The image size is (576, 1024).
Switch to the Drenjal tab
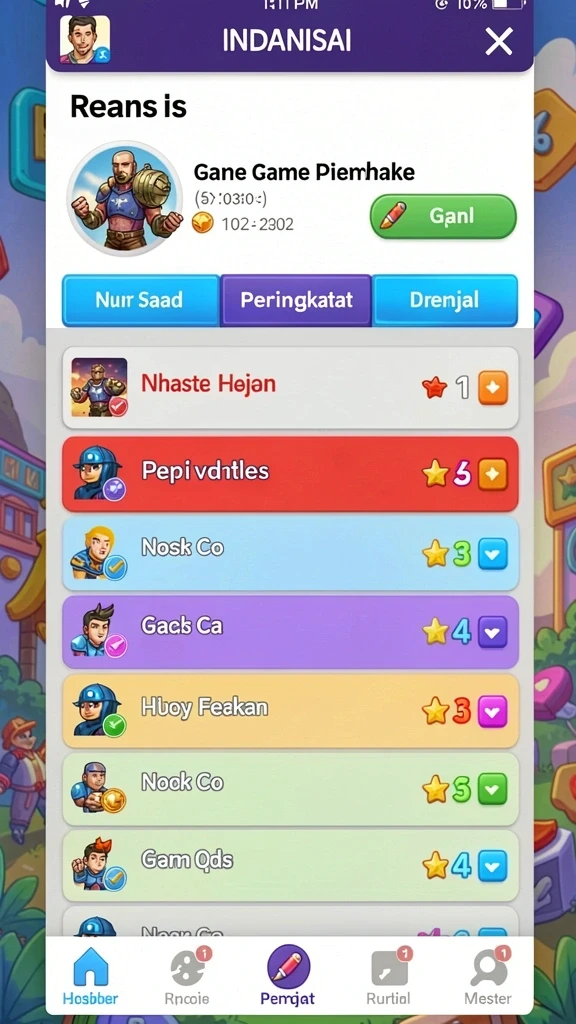[445, 300]
